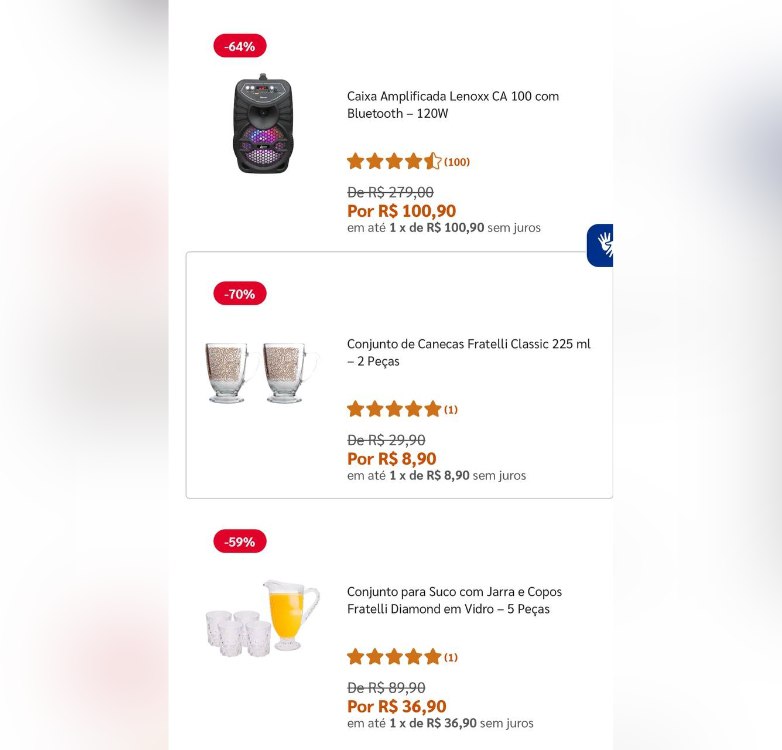Open the Conjunto para Suco Fratelli Diamond product
The height and width of the screenshot is (750, 782).
point(453,600)
